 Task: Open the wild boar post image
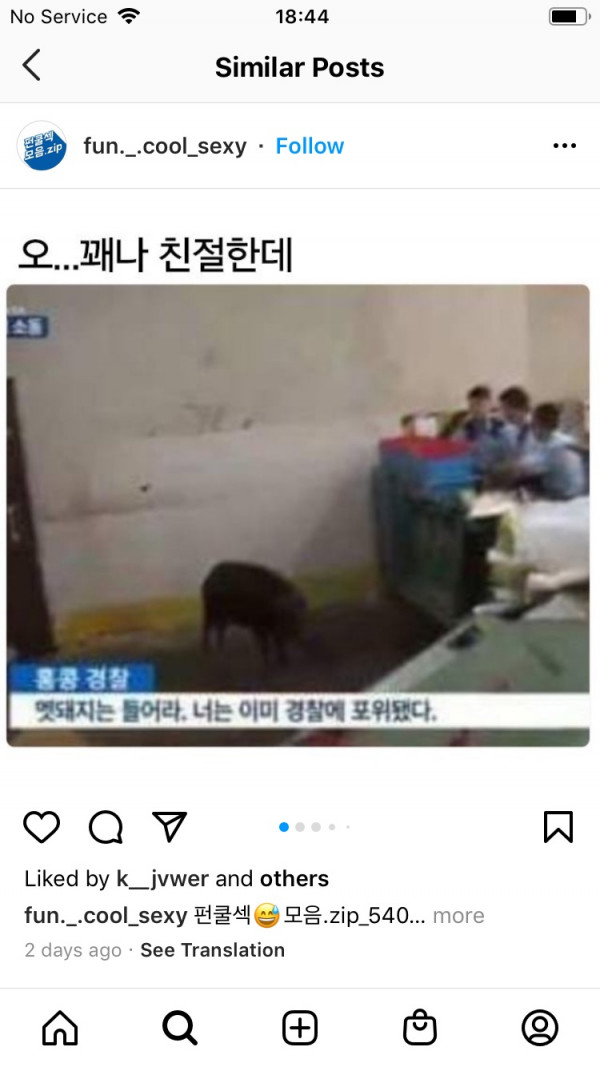(x=298, y=515)
